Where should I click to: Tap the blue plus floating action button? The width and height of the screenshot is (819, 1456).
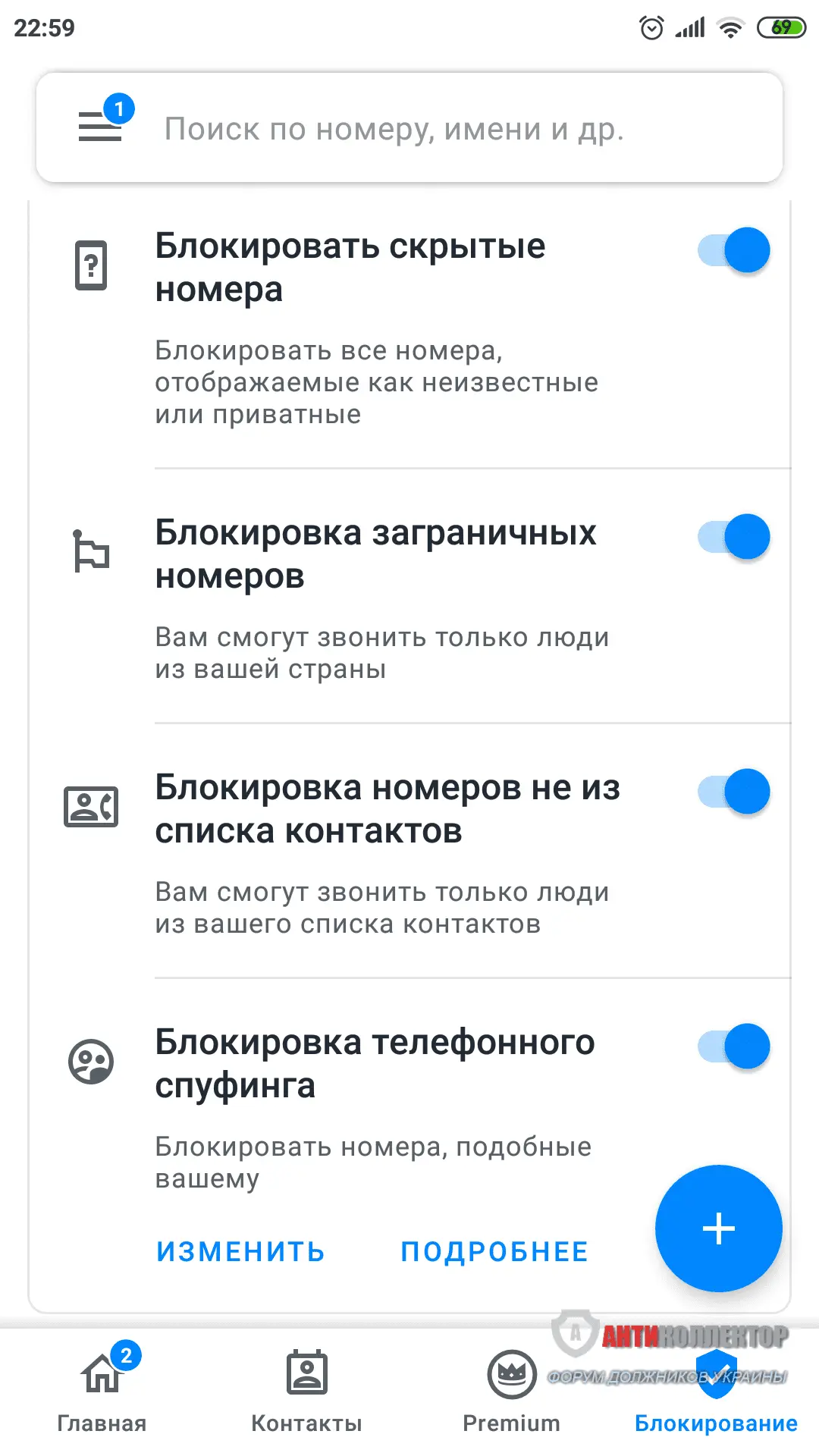718,1228
